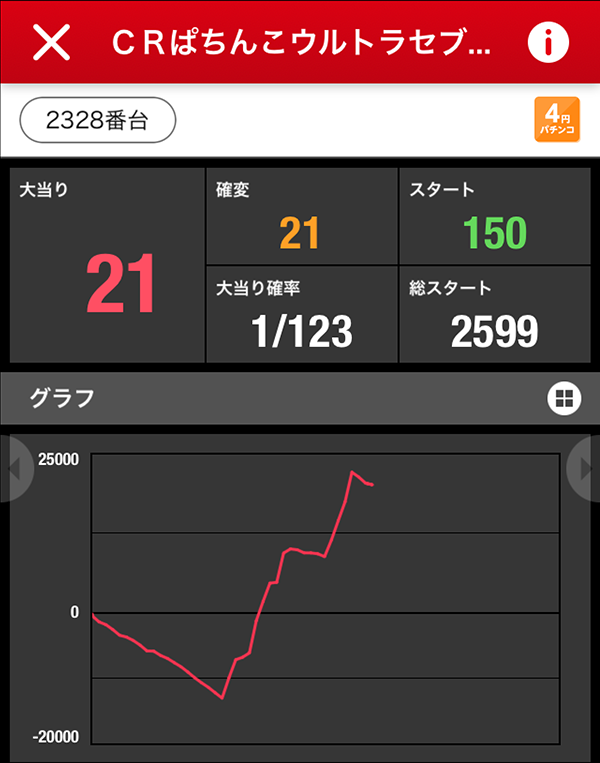Open the info icon in header
This screenshot has height=763, width=600.
pos(547,42)
